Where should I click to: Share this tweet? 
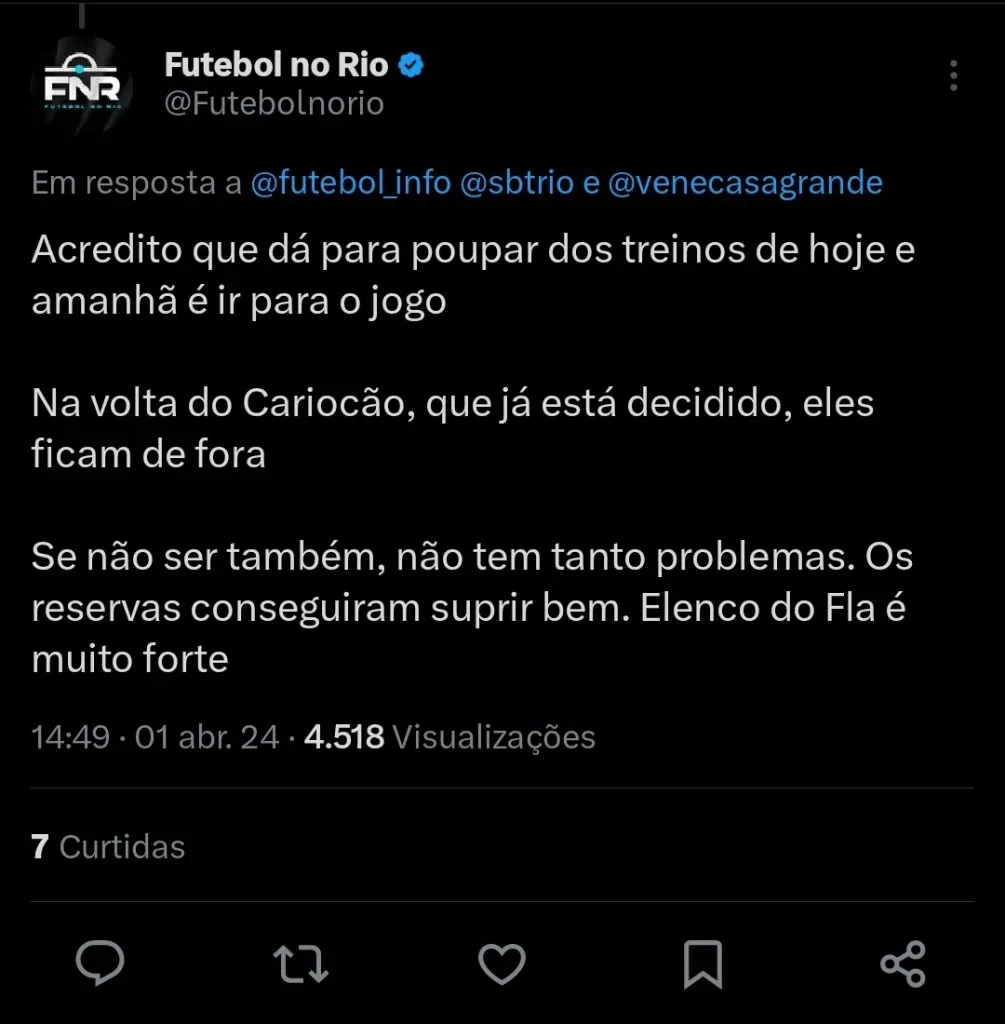[903, 964]
